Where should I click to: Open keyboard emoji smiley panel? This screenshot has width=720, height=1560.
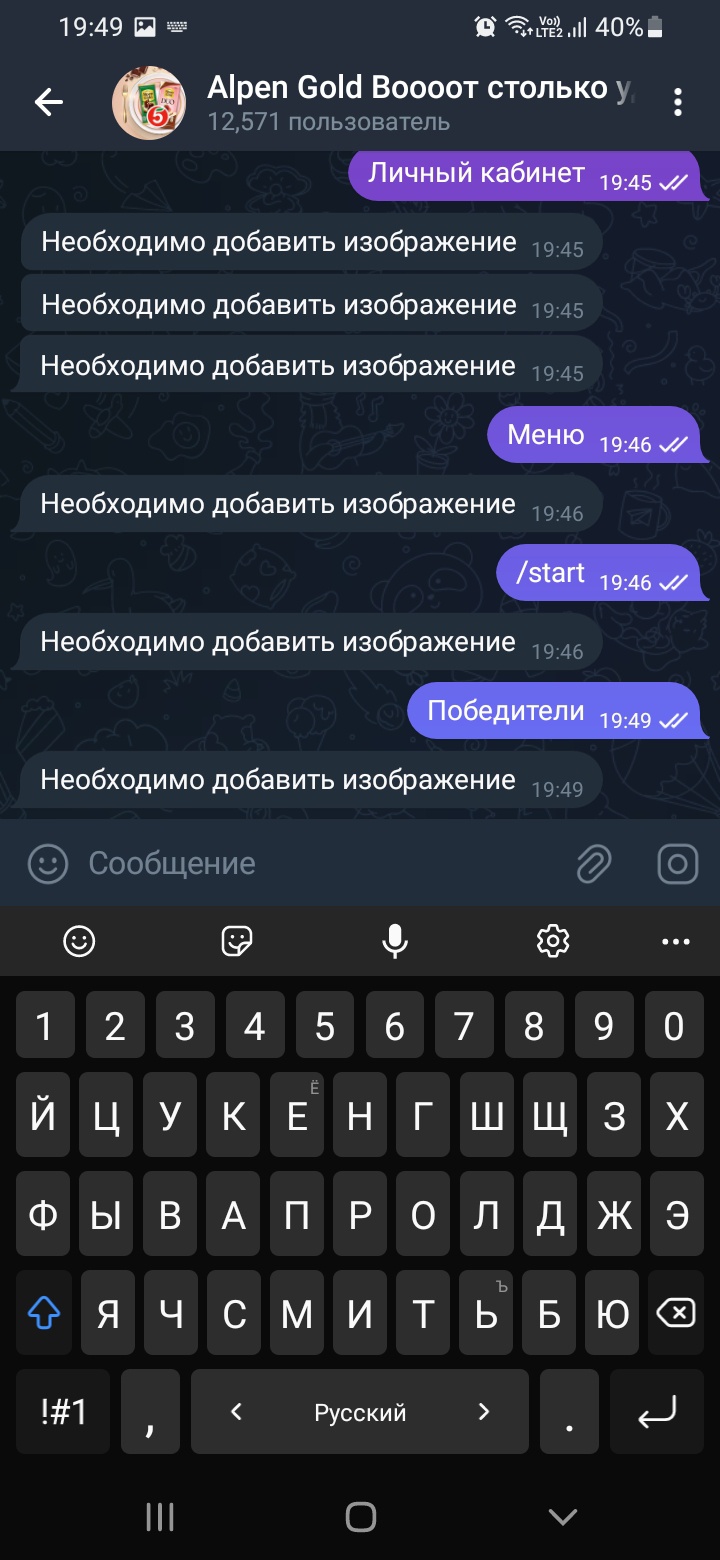[79, 941]
